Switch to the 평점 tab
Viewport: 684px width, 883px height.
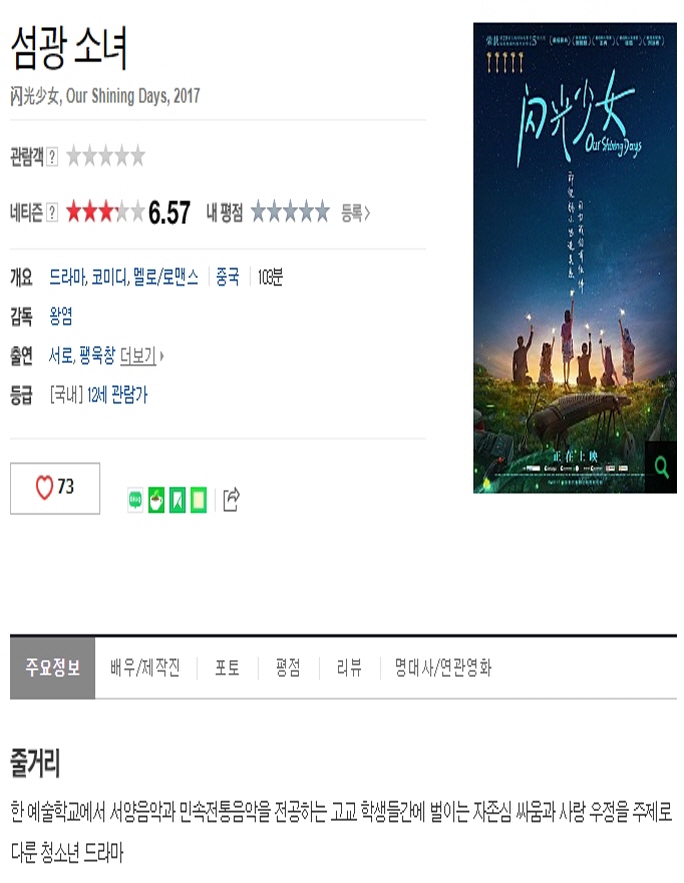point(288,668)
